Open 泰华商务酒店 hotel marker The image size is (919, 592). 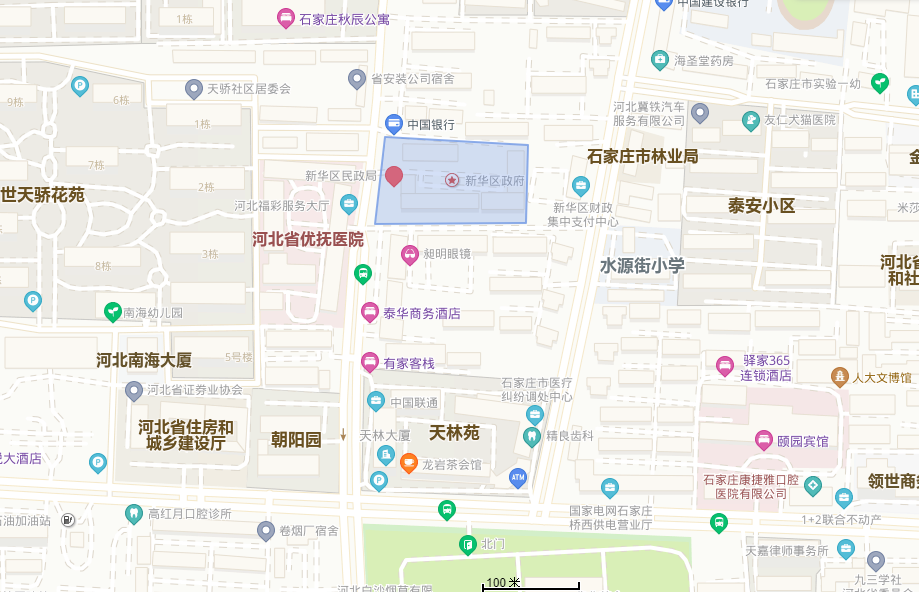370,312
